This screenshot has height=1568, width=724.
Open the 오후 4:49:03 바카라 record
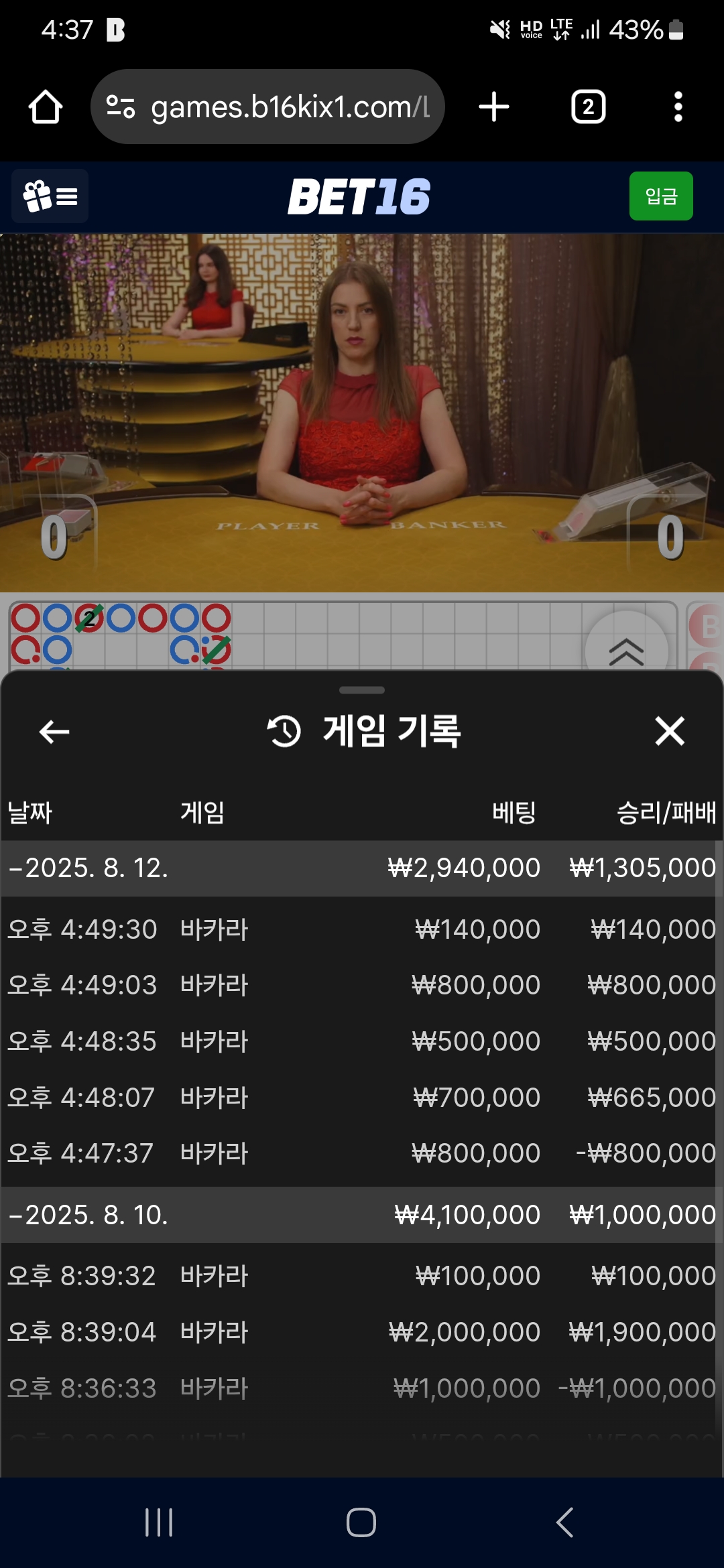(x=359, y=985)
